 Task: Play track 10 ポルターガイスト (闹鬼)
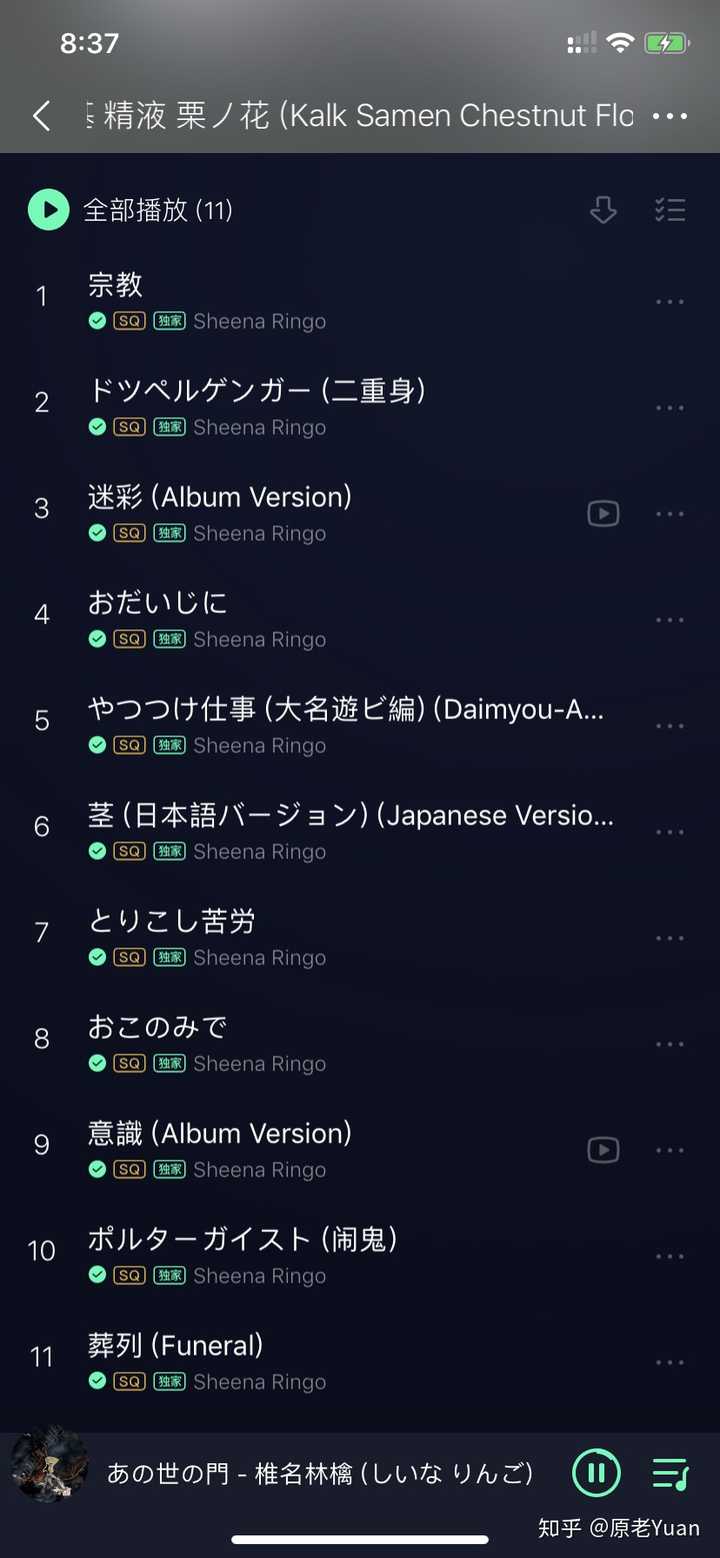point(300,1256)
